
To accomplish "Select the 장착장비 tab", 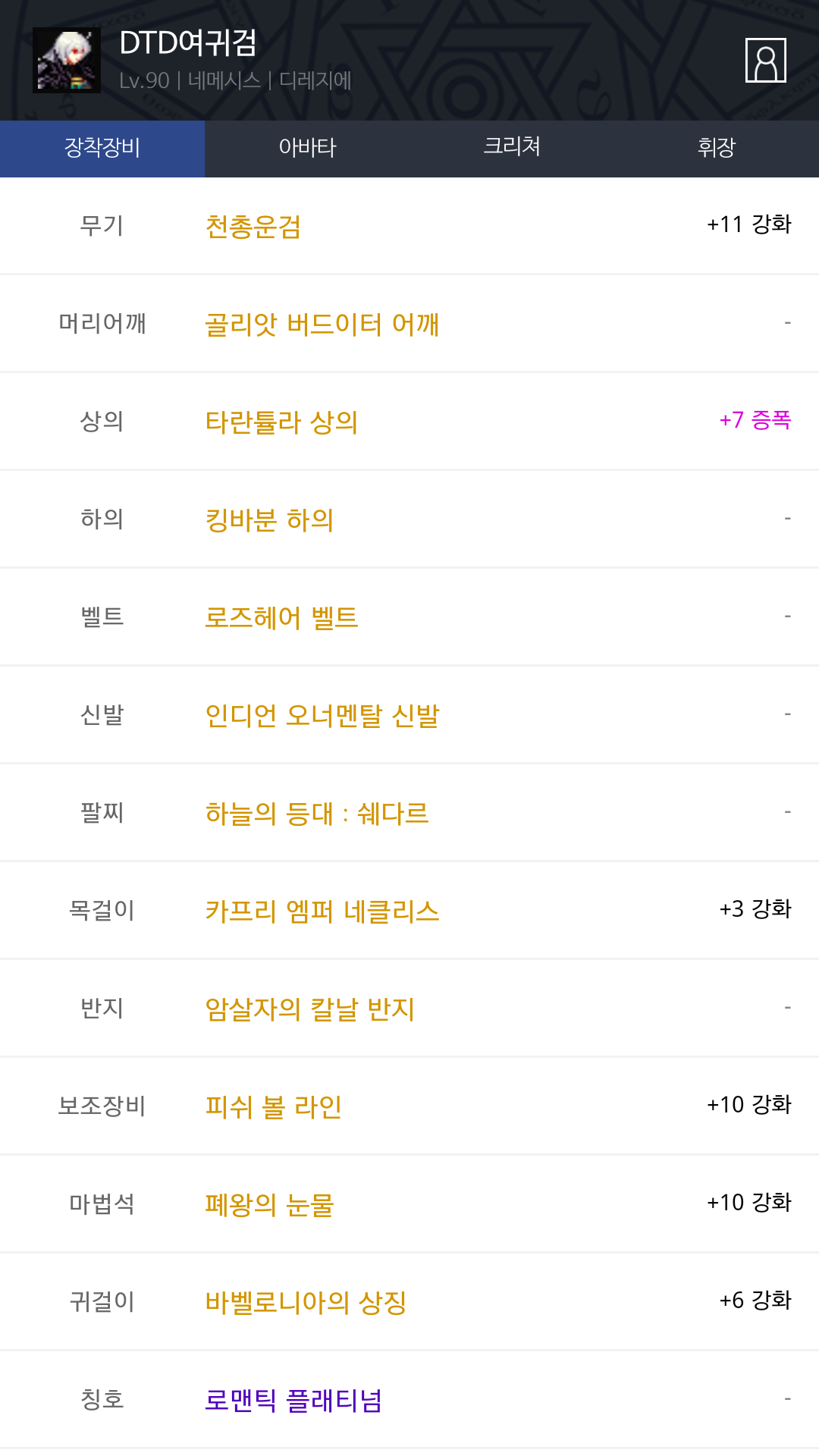I will tap(102, 149).
